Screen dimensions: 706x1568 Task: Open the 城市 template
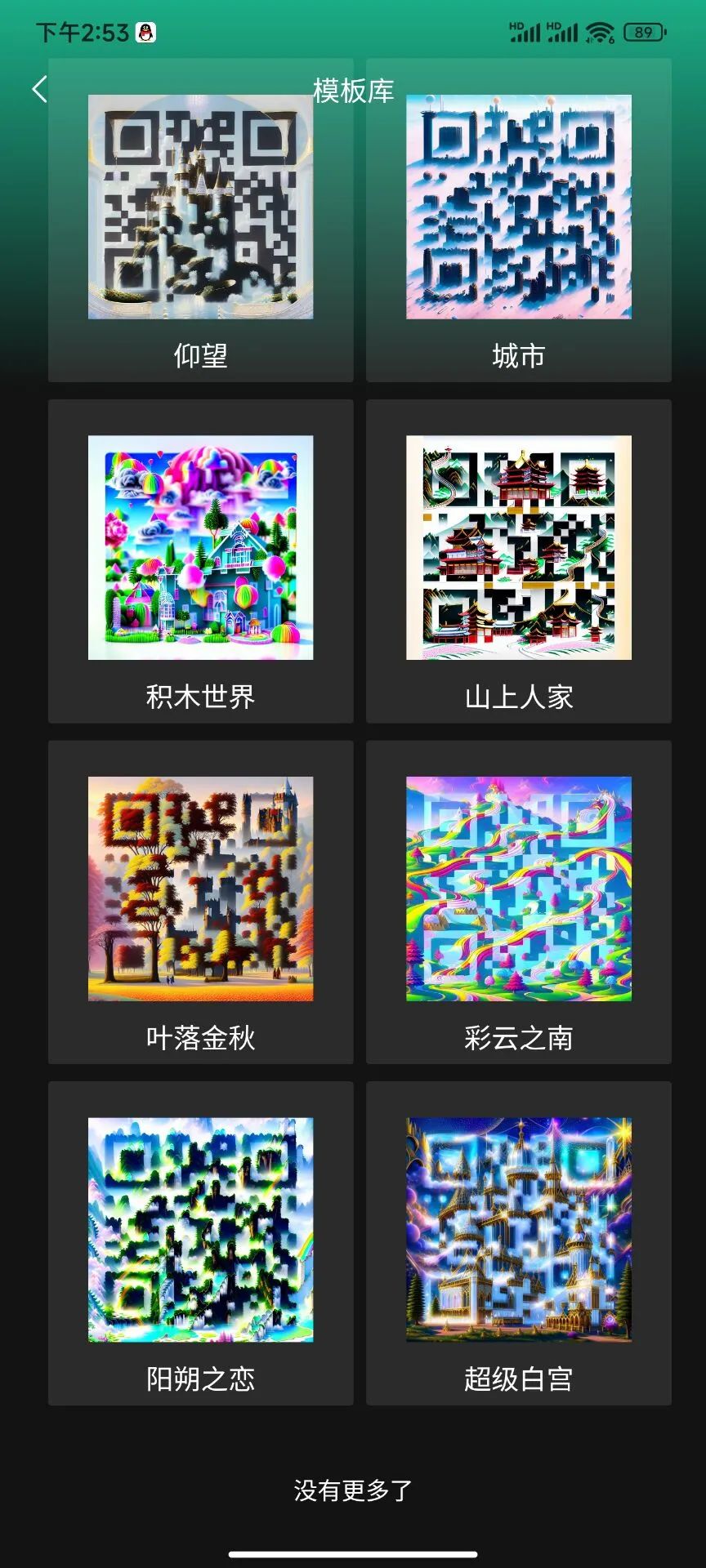[519, 207]
